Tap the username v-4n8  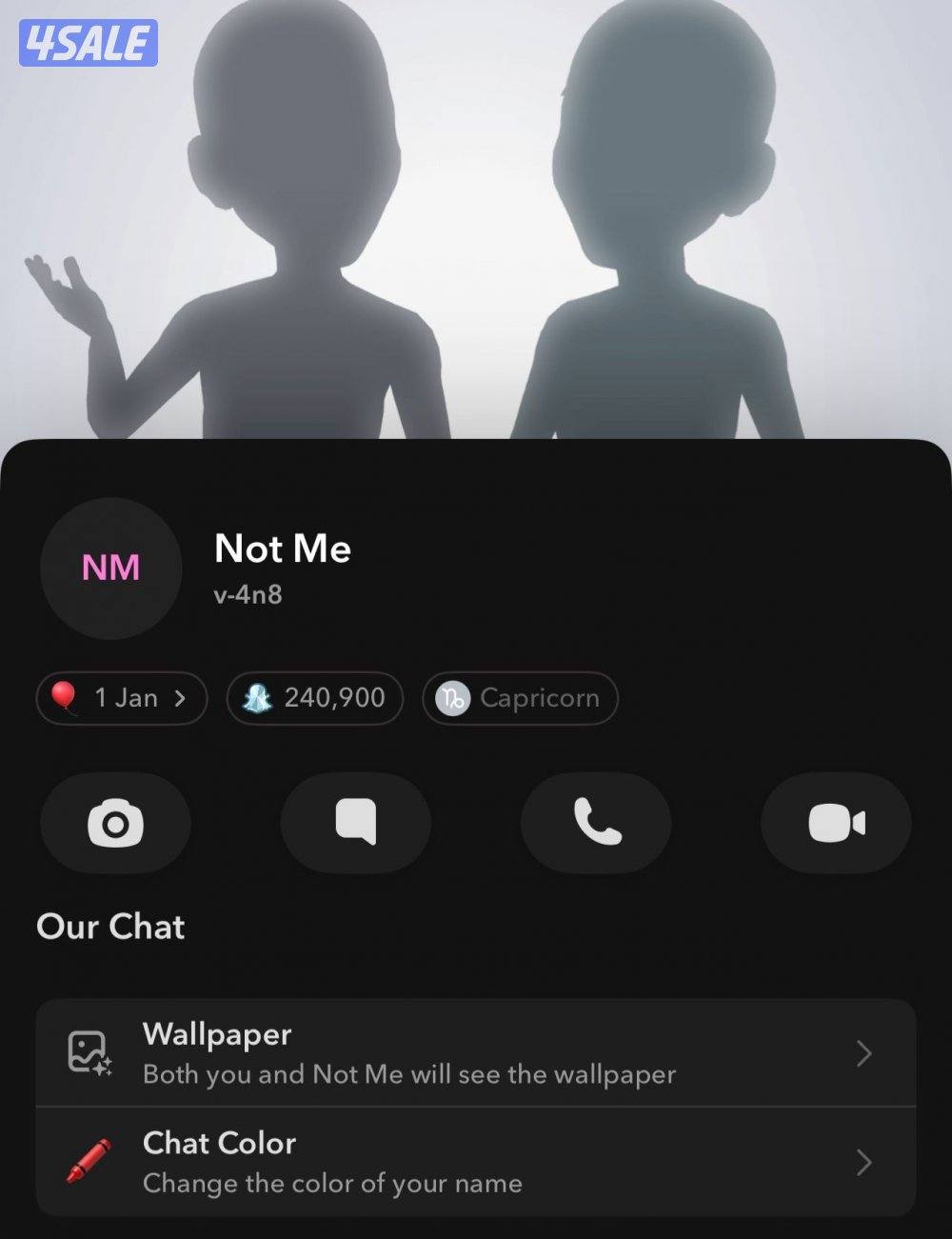(246, 594)
